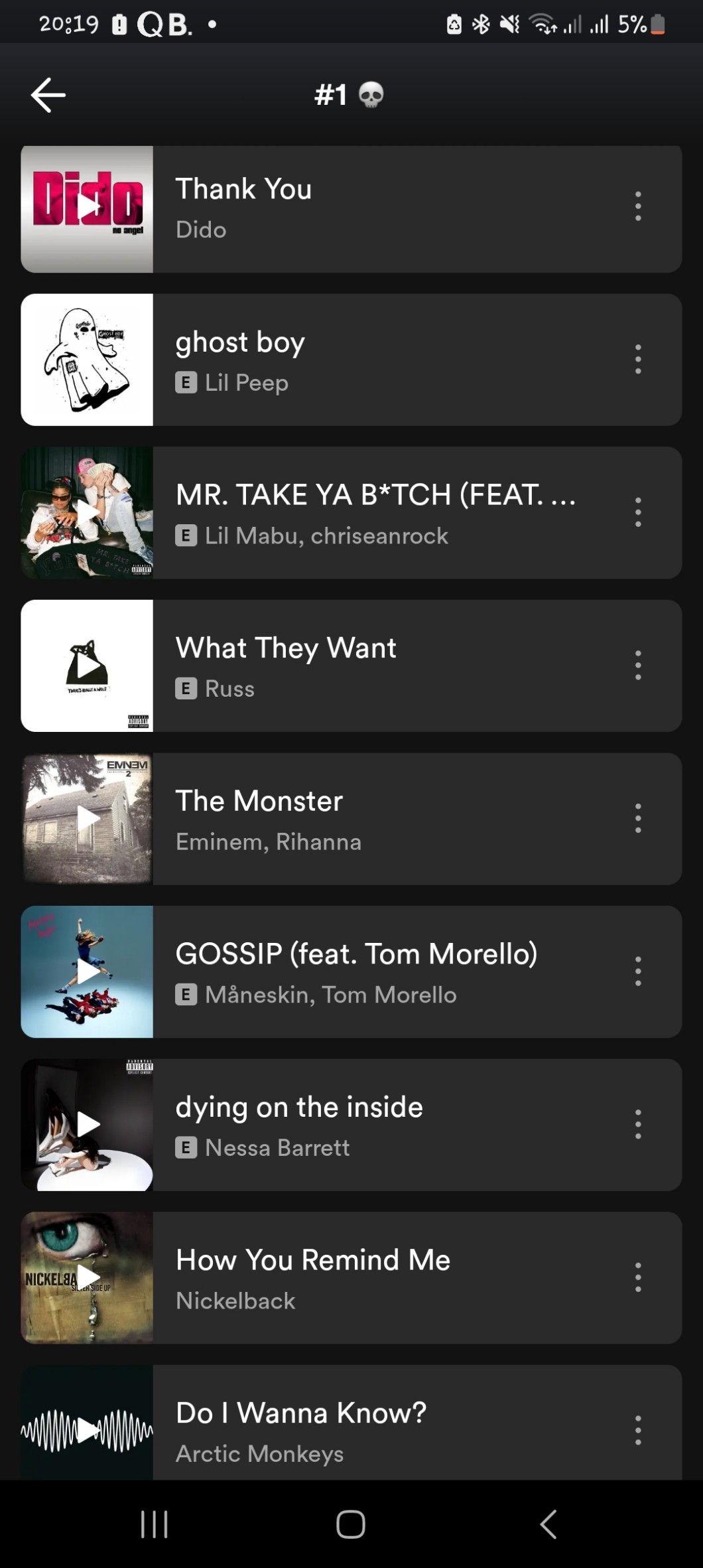Tap the overflow dots next to What They Want
The image size is (703, 1568).
pyautogui.click(x=638, y=665)
